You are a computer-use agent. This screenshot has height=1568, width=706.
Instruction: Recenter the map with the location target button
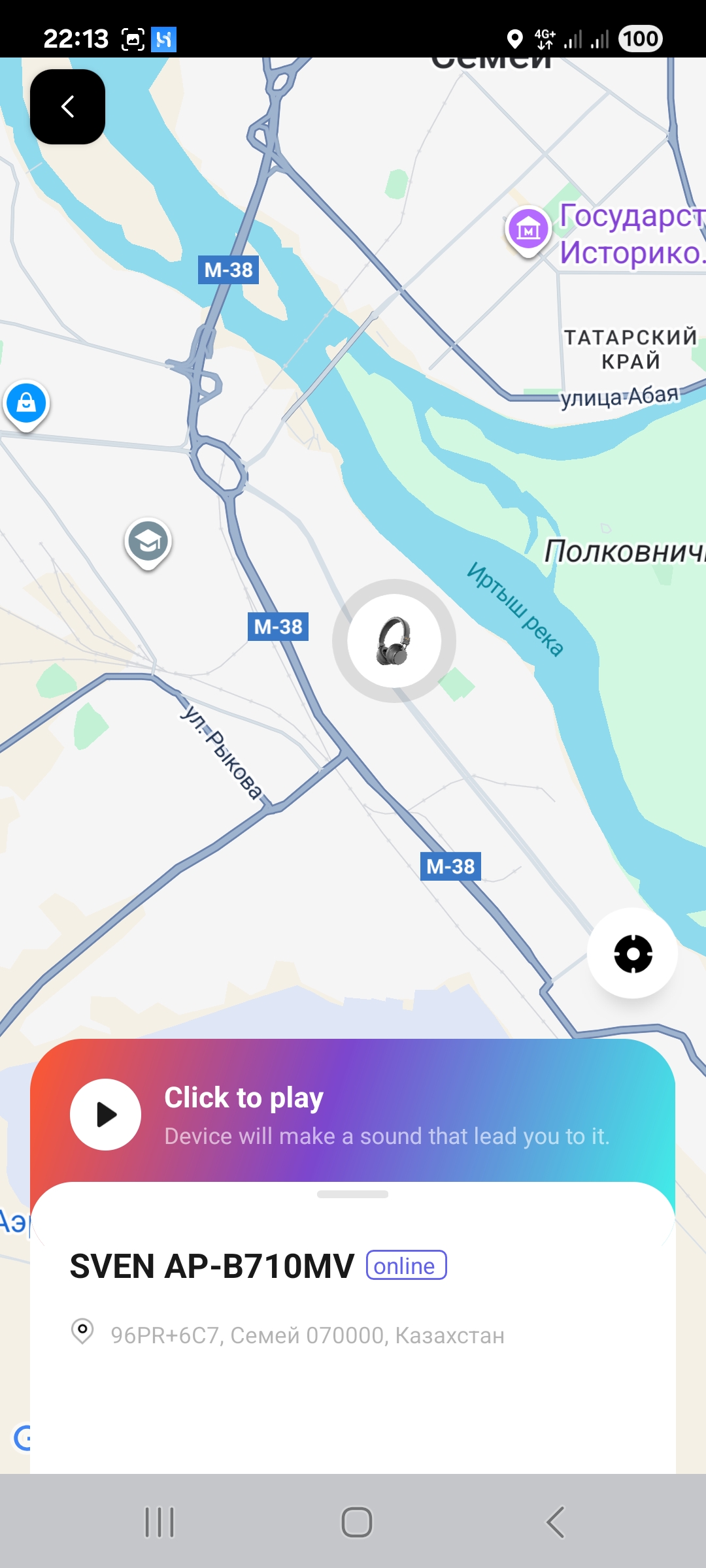(x=632, y=953)
